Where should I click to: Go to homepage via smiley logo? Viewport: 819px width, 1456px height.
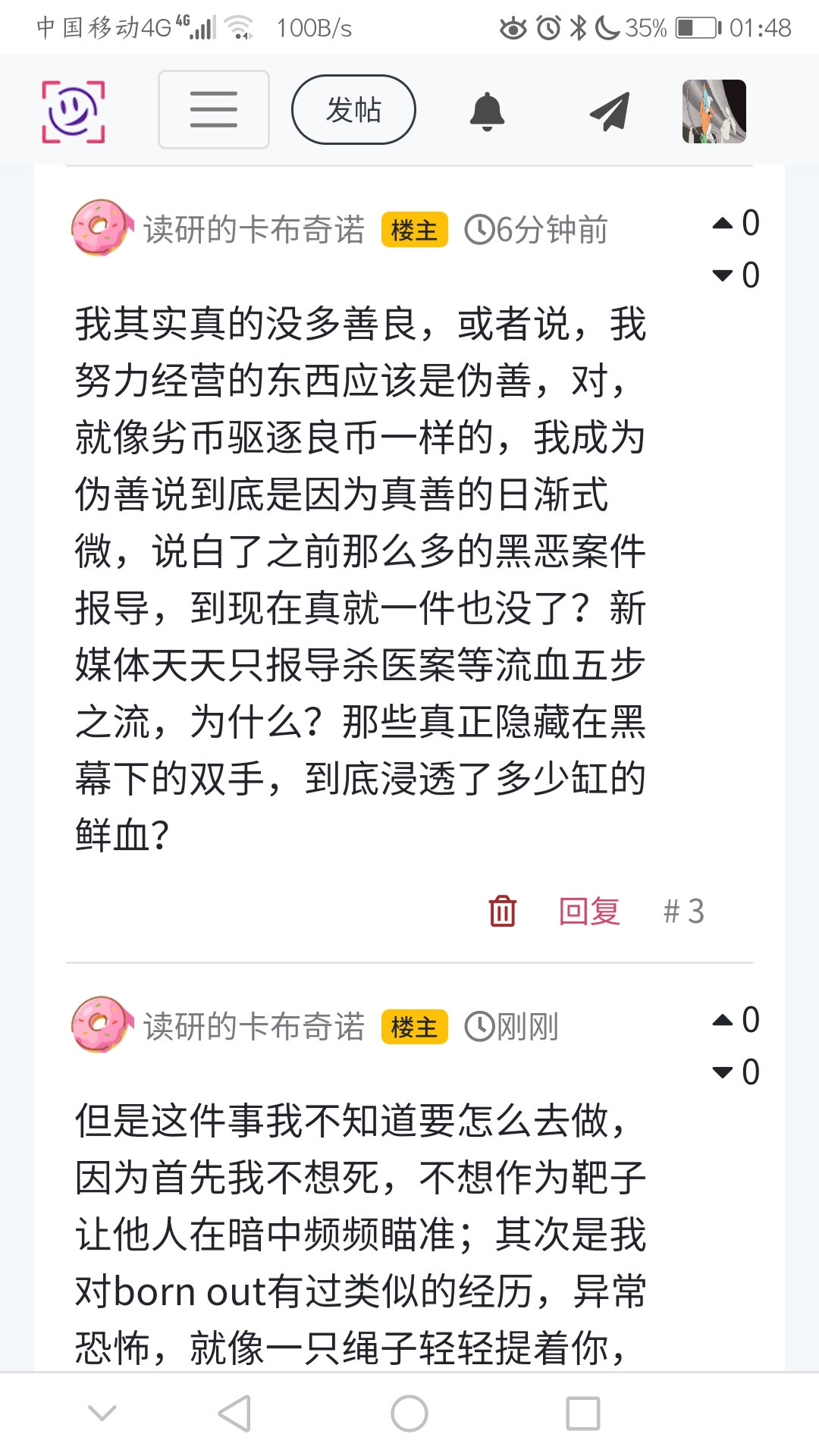(73, 111)
